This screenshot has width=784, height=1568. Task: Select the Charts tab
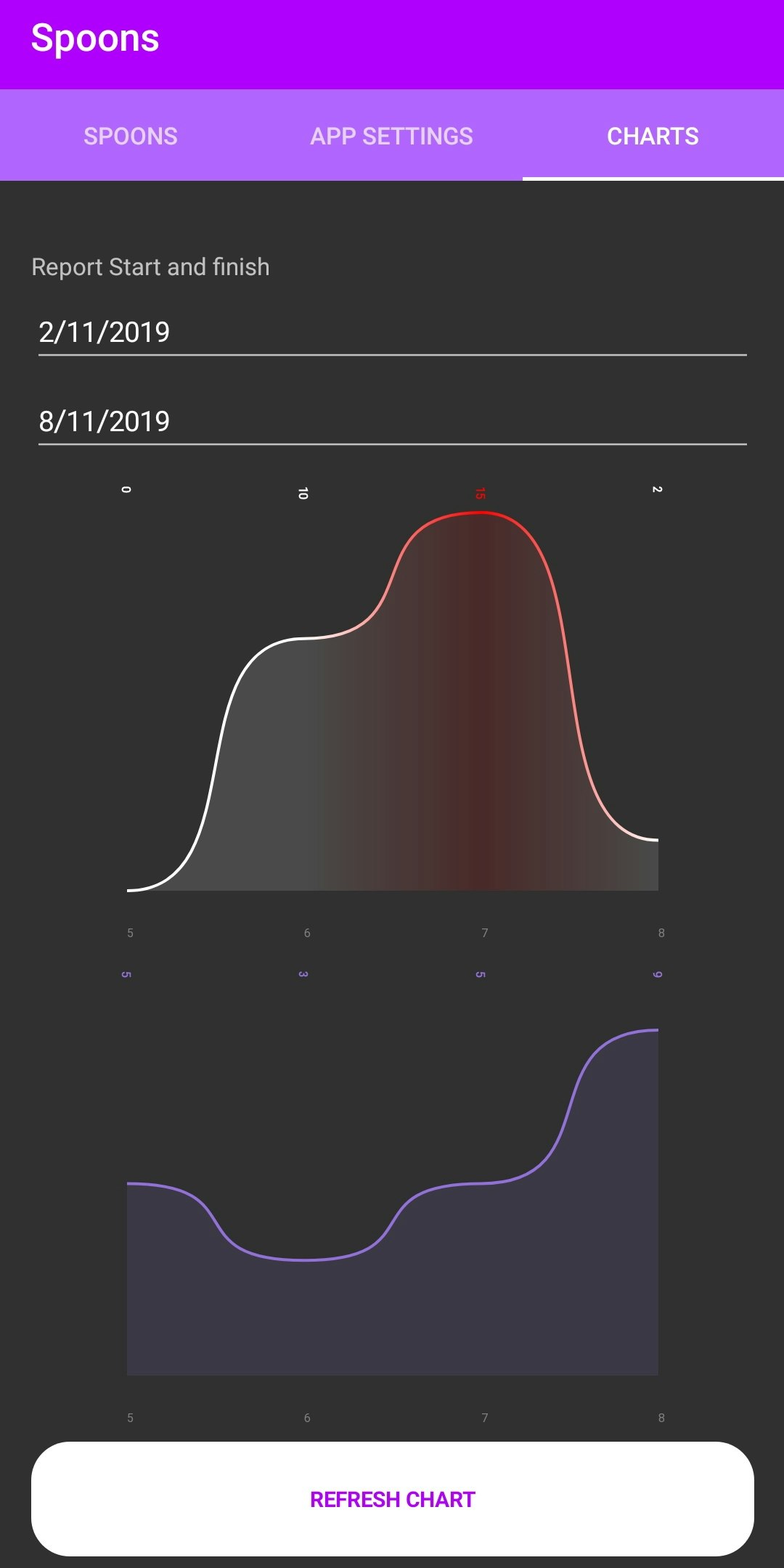(x=653, y=136)
